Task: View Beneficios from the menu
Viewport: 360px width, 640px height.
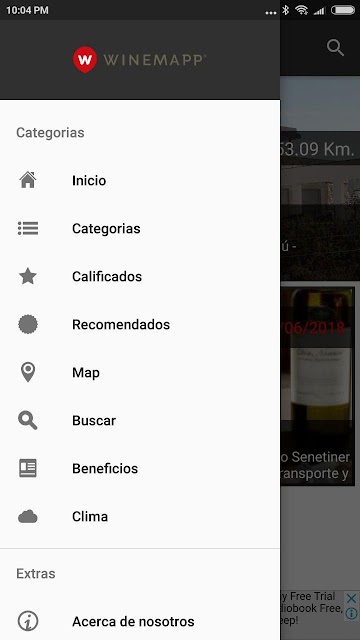Action: 140,468
